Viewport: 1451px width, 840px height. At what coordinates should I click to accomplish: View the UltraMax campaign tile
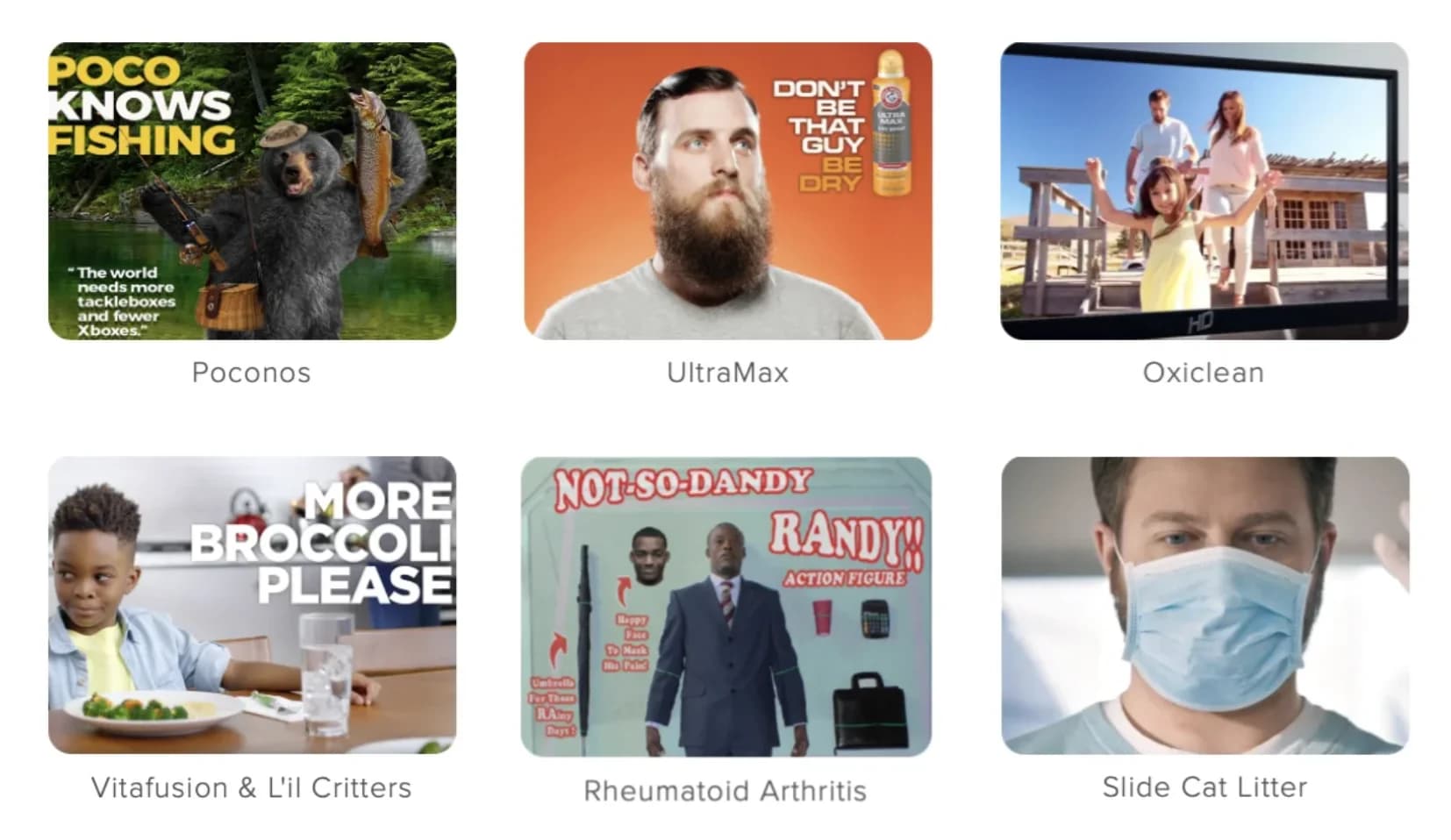(727, 191)
